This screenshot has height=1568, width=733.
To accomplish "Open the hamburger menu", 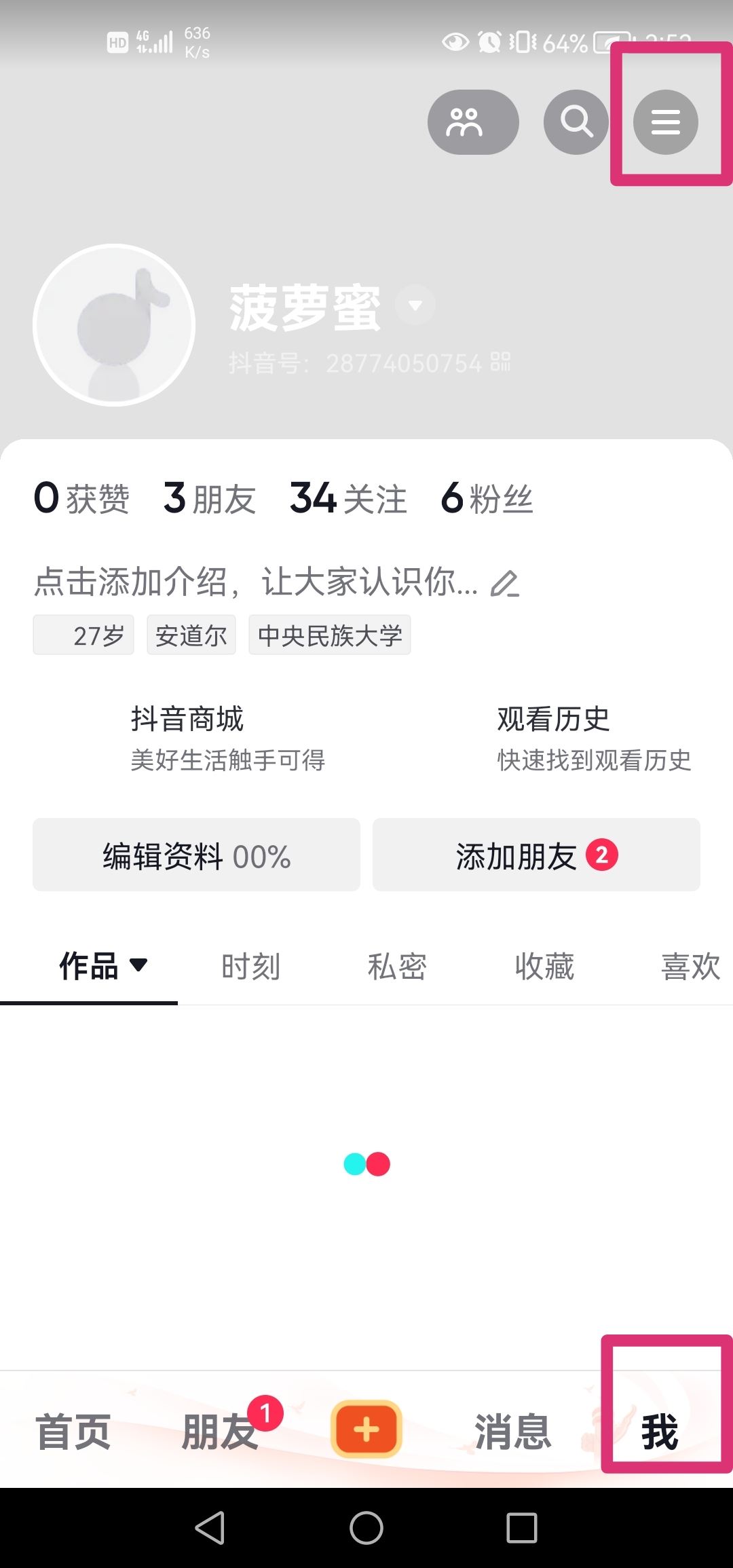I will point(664,122).
